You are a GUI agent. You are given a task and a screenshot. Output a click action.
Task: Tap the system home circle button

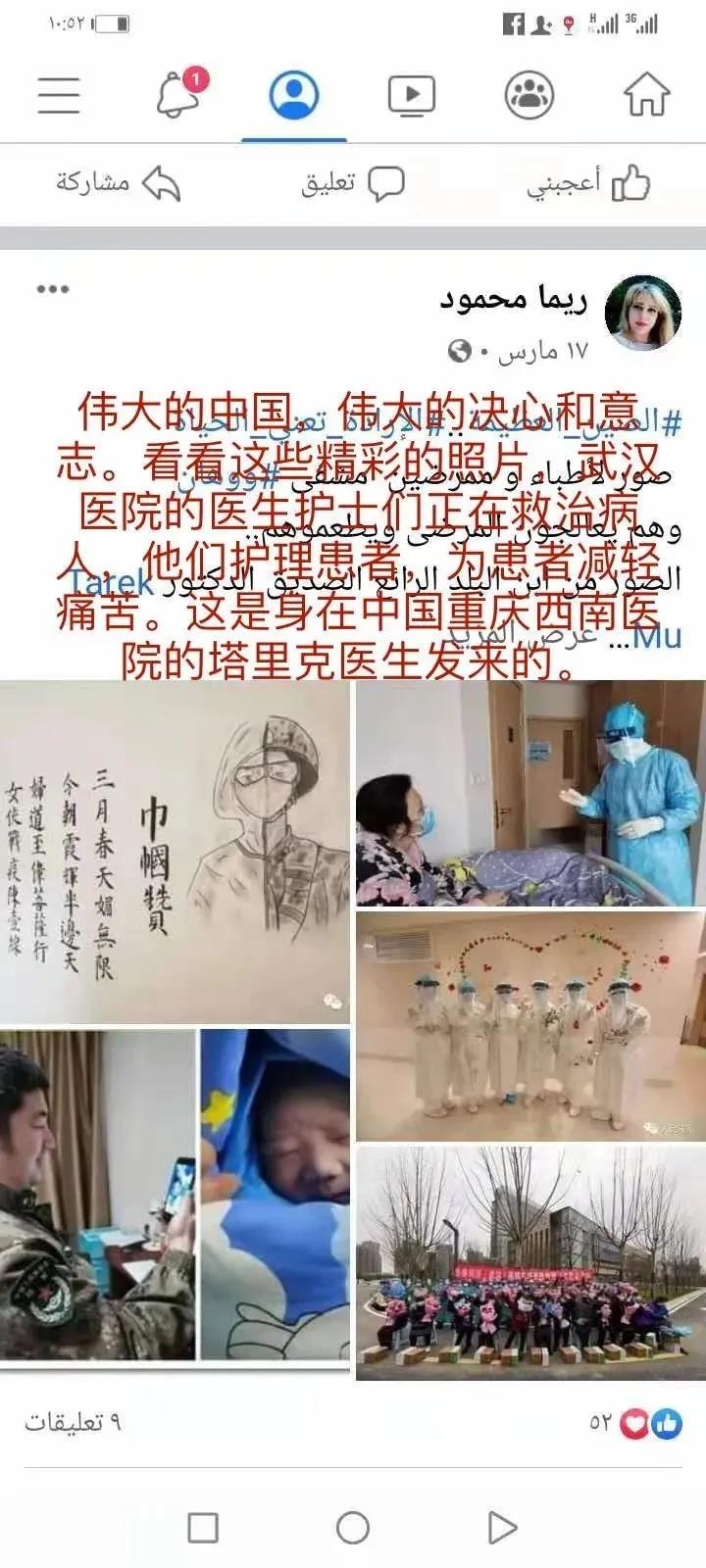[x=353, y=1527]
